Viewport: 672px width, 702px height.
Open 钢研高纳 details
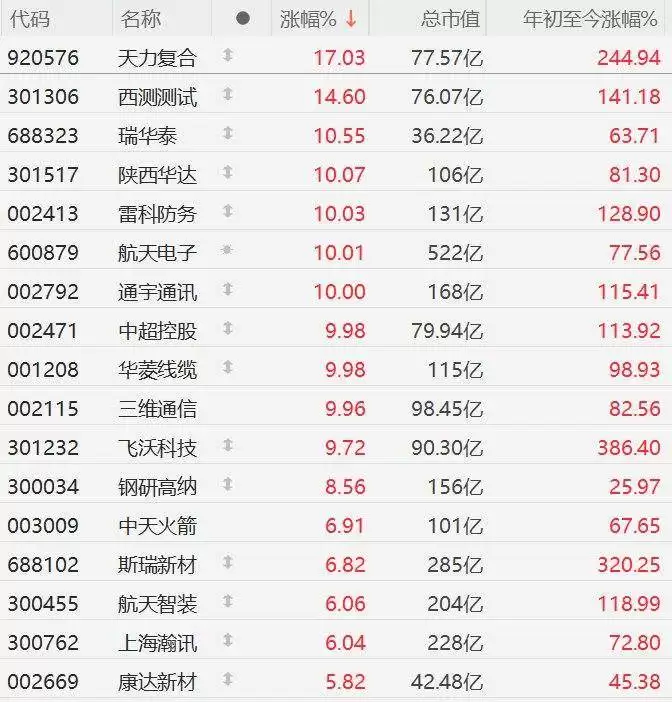point(157,487)
